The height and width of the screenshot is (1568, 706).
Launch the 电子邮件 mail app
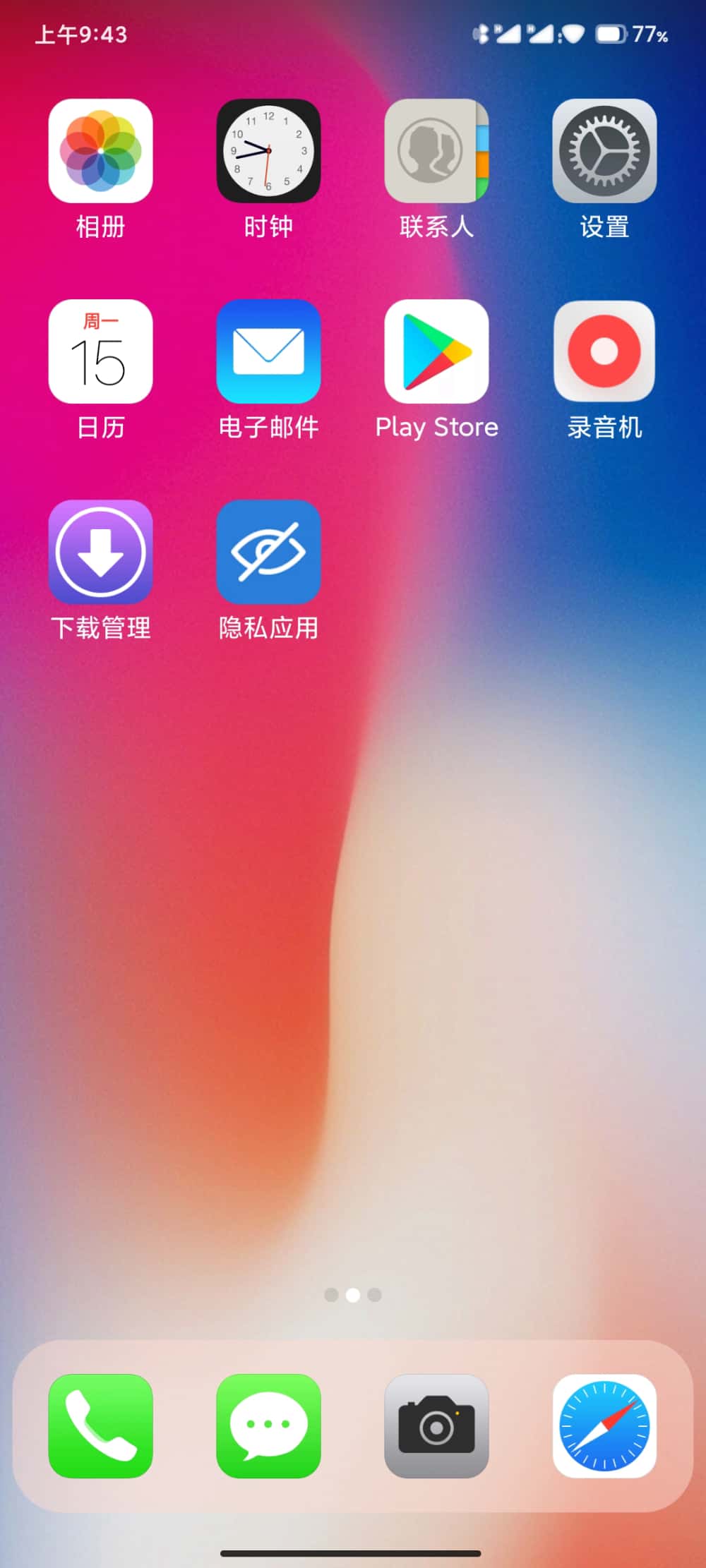point(268,351)
